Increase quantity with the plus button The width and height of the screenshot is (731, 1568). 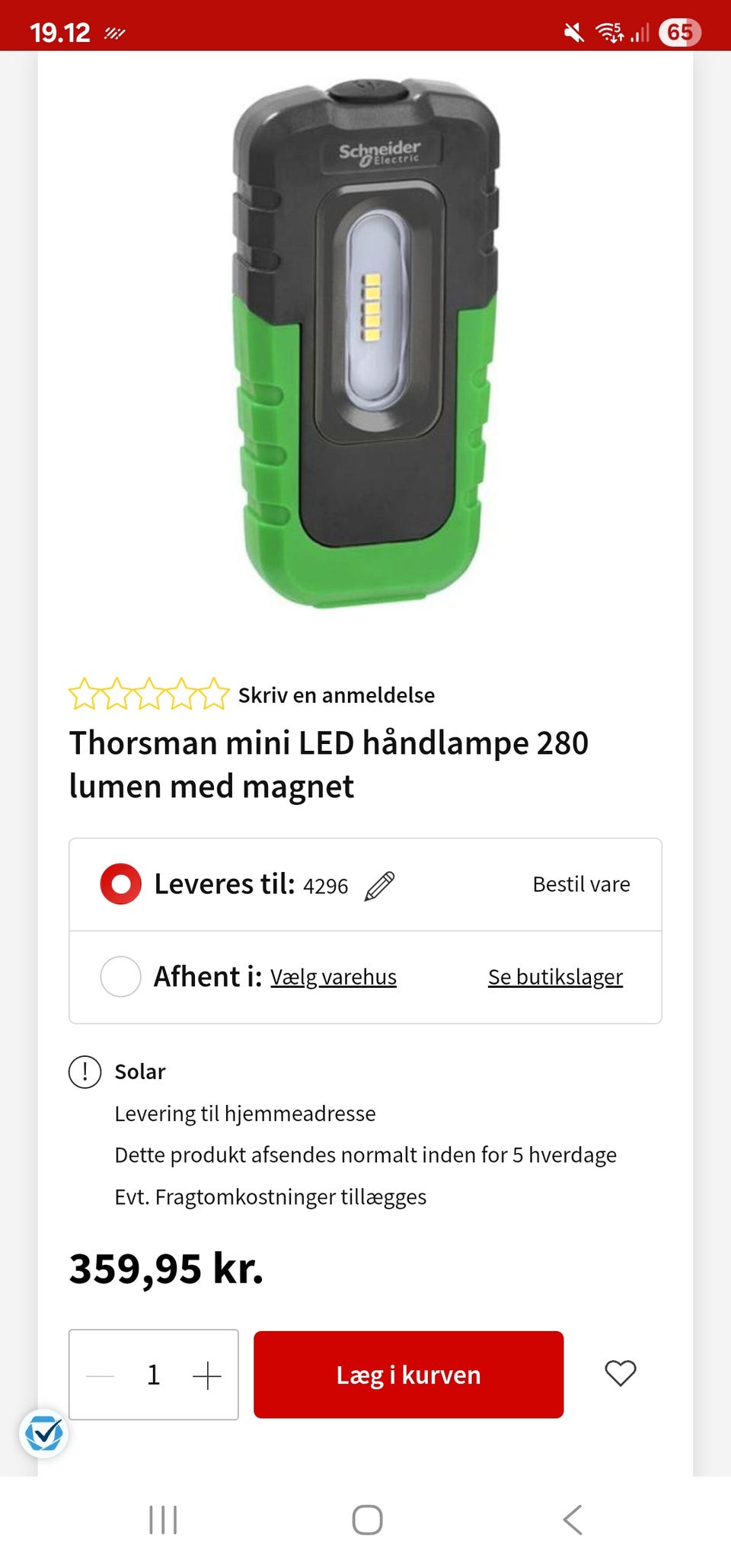tap(206, 1375)
